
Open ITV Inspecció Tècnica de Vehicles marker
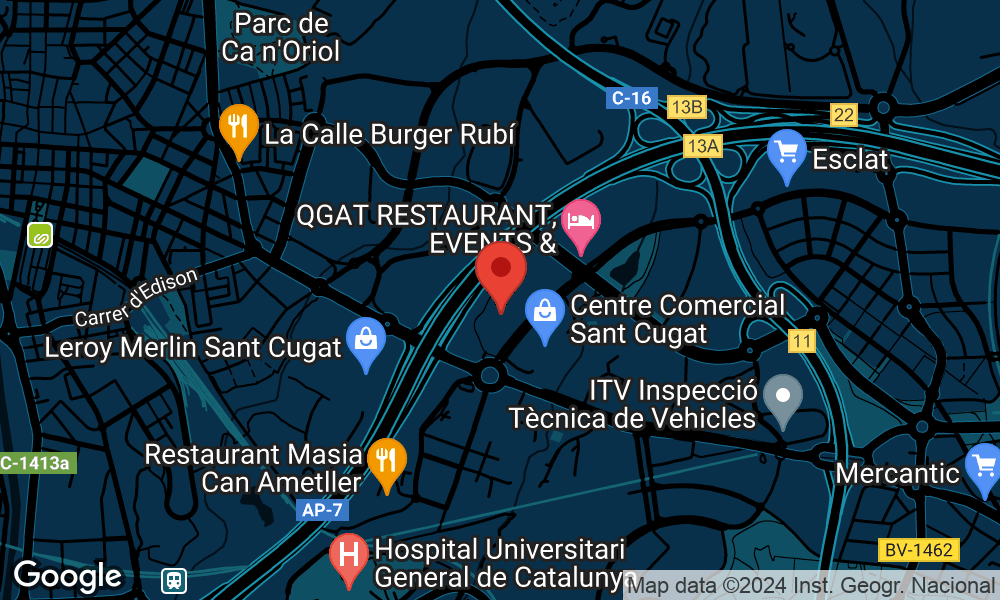tap(783, 397)
